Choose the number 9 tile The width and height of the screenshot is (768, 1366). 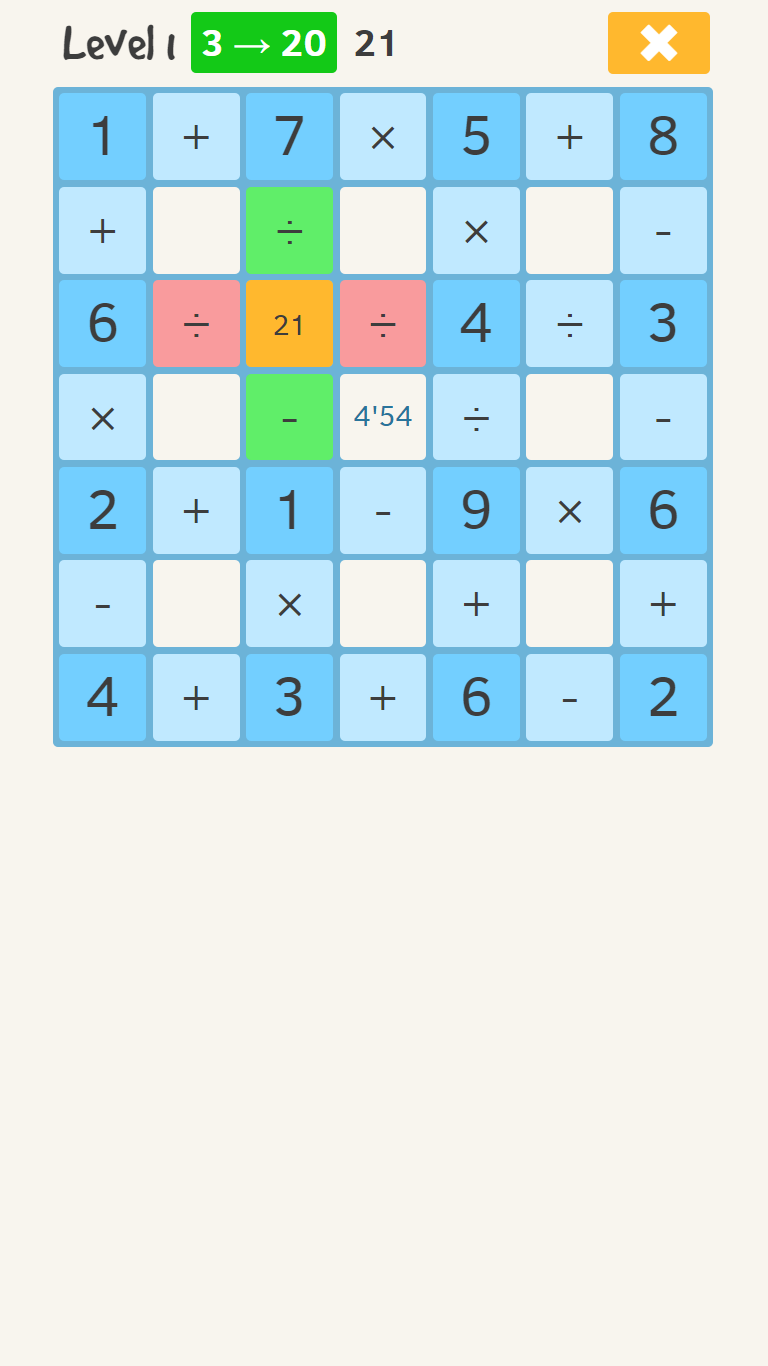tap(476, 510)
